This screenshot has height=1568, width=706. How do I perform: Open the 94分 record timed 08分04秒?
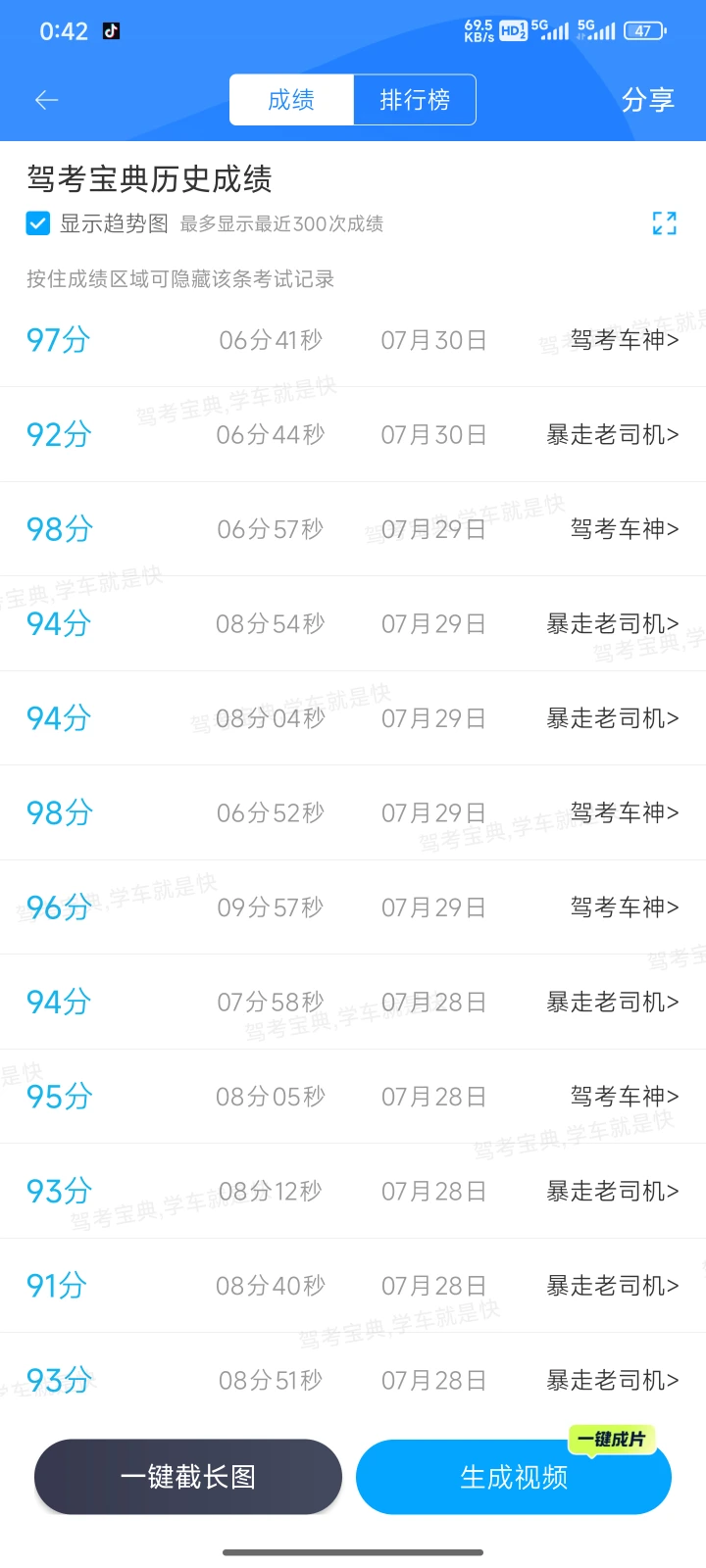pos(353,718)
